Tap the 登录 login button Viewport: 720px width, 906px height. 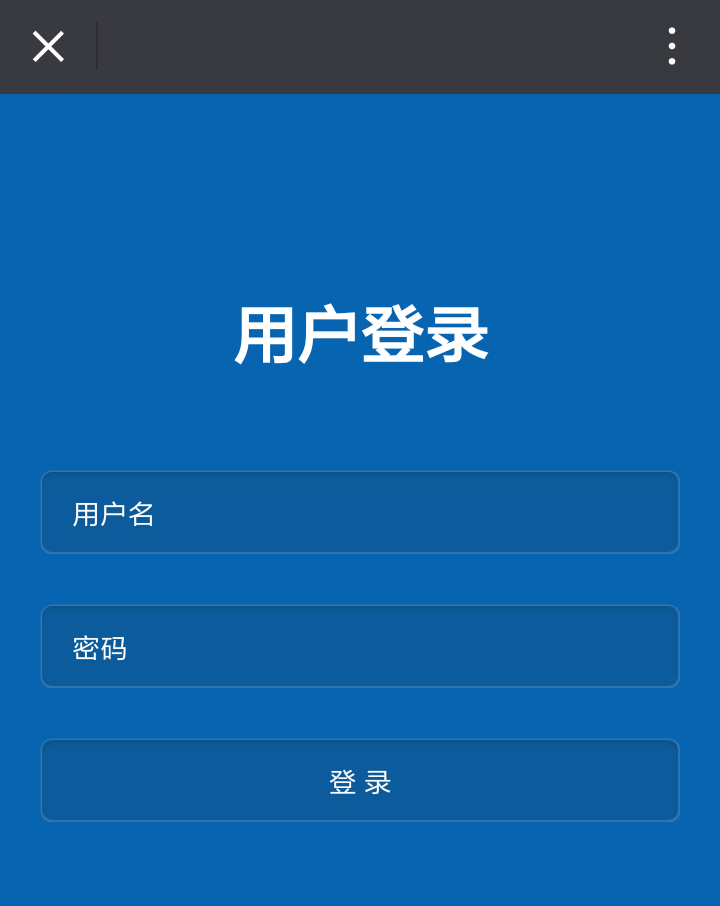(x=360, y=780)
